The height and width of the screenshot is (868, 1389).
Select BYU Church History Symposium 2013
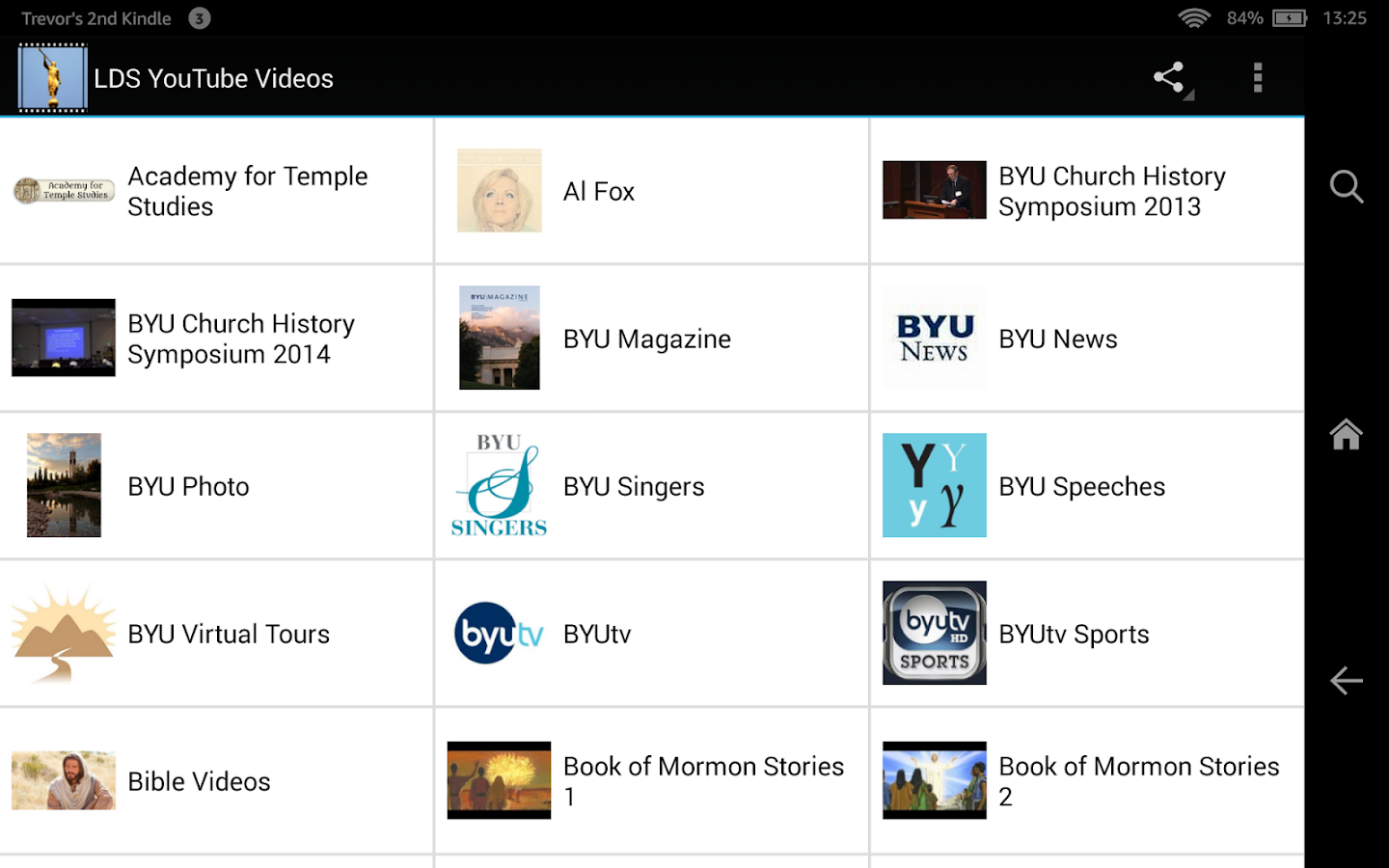tap(1086, 191)
